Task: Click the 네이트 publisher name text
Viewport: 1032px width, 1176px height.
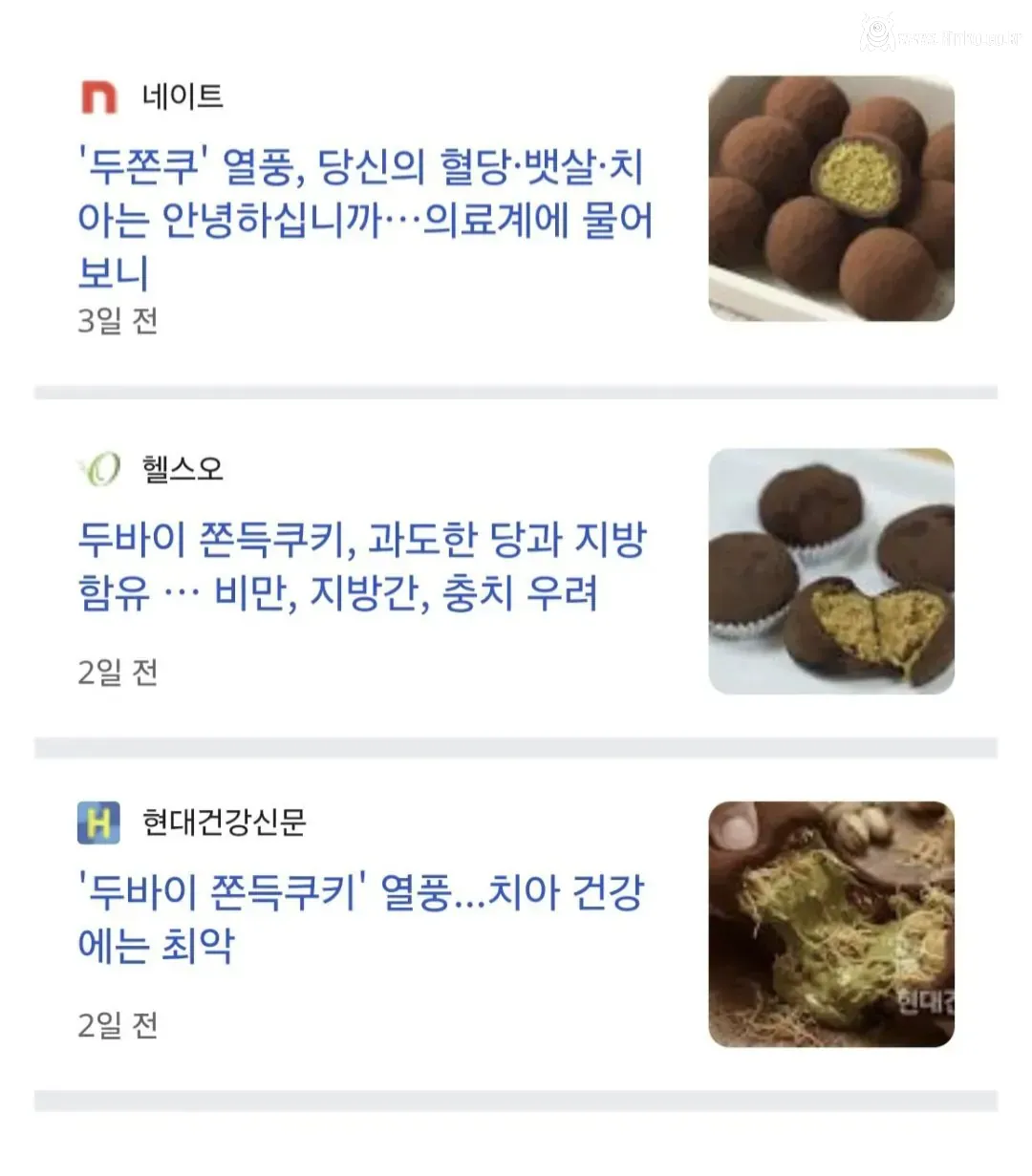Action: [x=180, y=94]
